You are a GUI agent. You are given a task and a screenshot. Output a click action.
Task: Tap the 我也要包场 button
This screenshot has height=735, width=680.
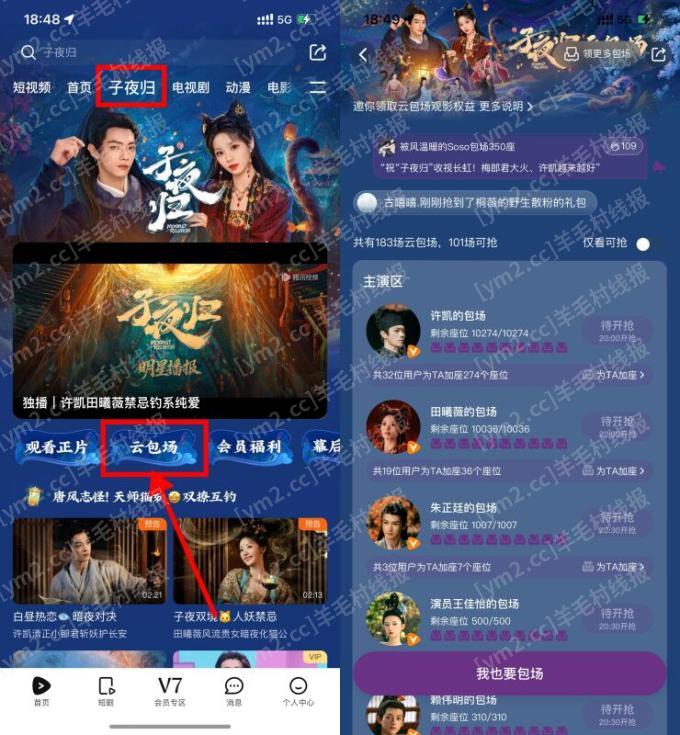click(509, 673)
